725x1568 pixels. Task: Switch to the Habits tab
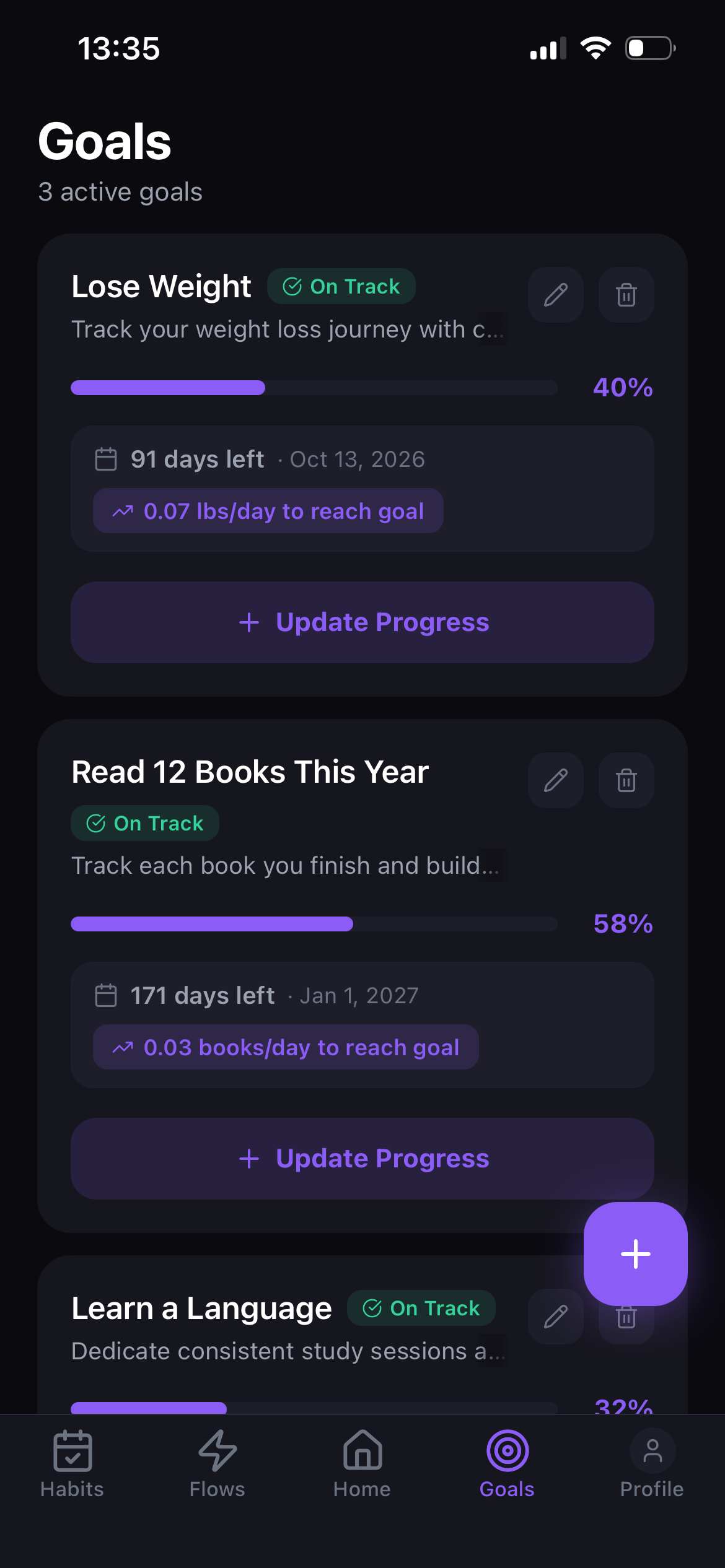(x=72, y=1464)
